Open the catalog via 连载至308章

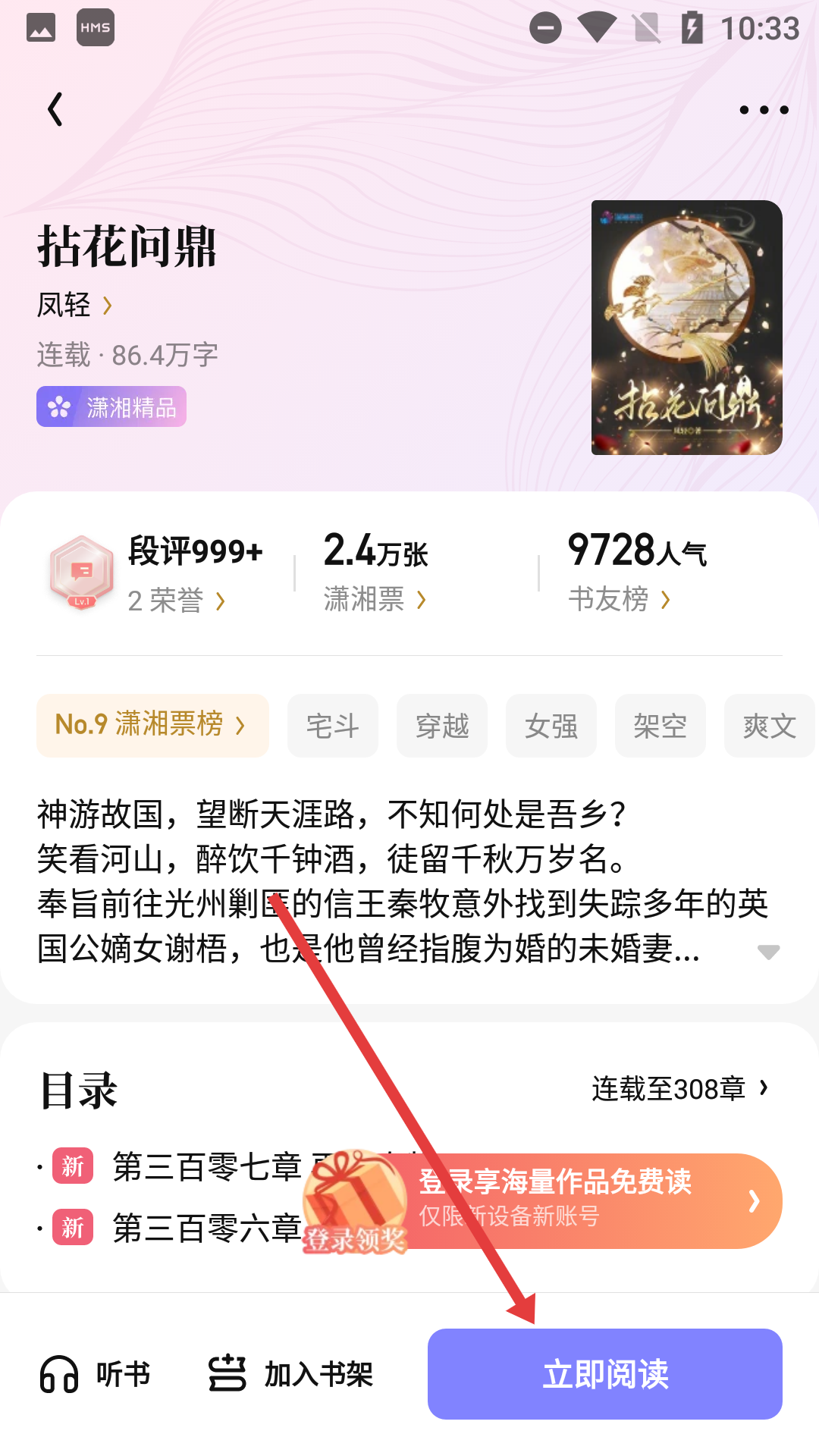click(679, 1089)
